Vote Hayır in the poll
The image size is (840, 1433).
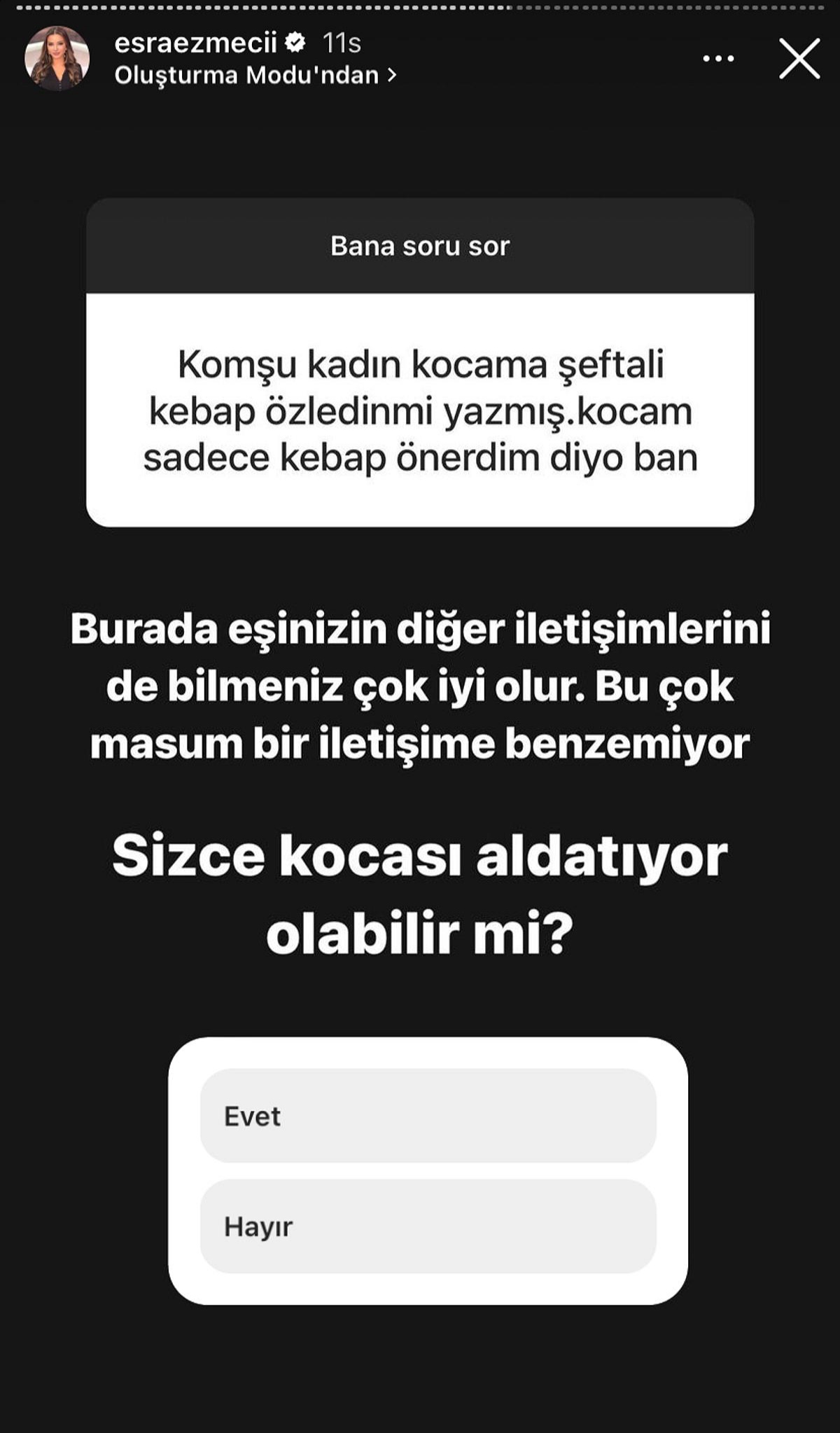point(428,1226)
